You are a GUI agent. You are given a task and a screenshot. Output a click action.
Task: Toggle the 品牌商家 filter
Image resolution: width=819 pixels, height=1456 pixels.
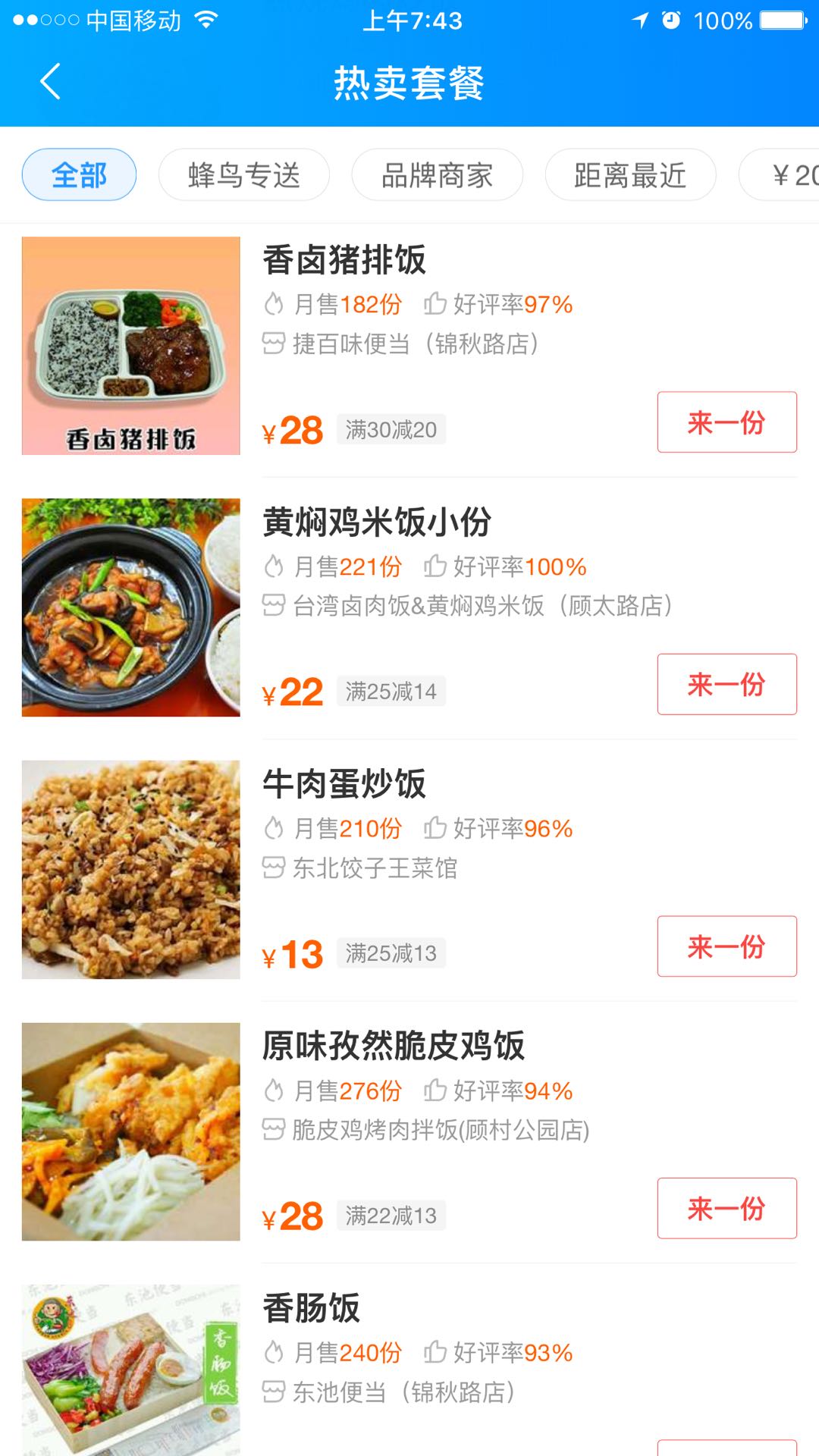point(437,174)
